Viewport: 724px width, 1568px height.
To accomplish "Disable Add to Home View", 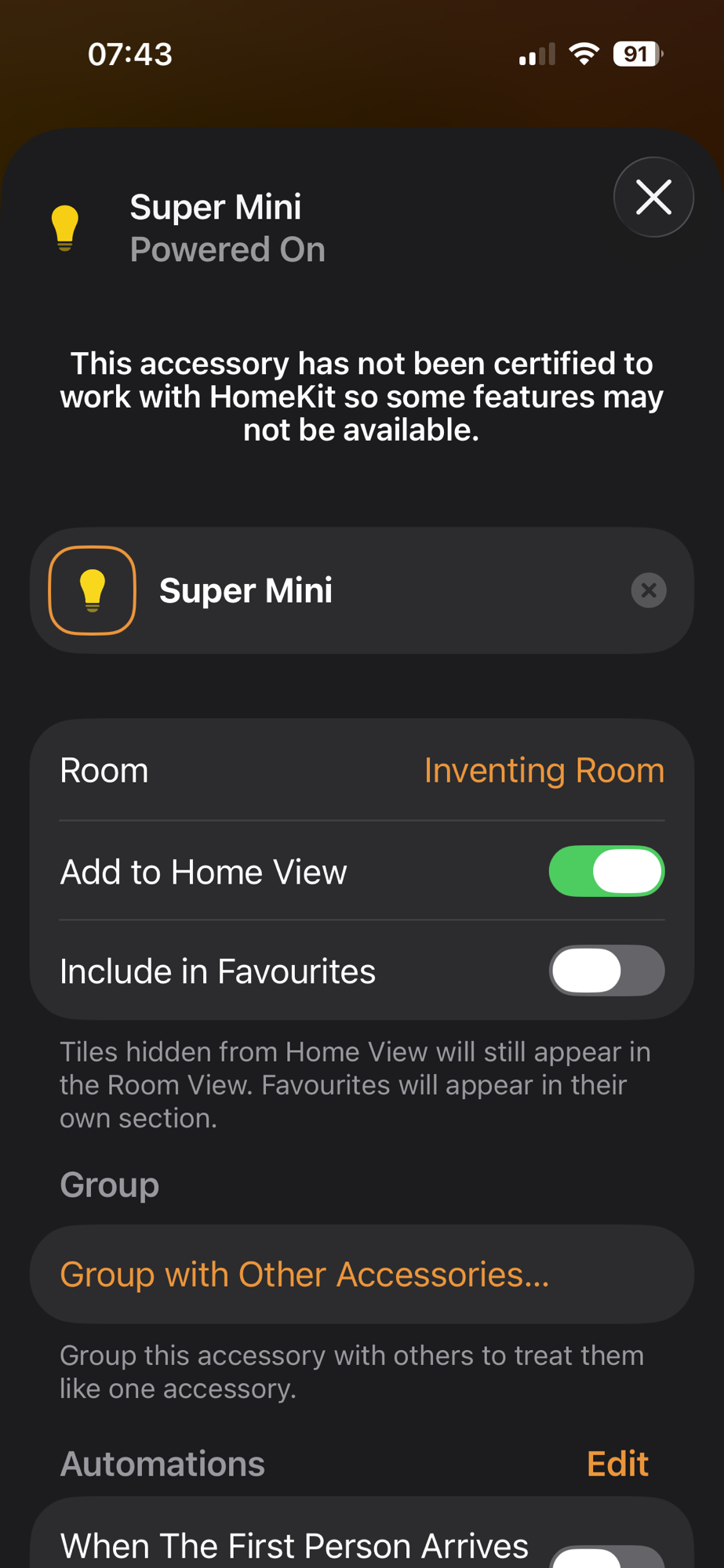I will click(x=606, y=871).
